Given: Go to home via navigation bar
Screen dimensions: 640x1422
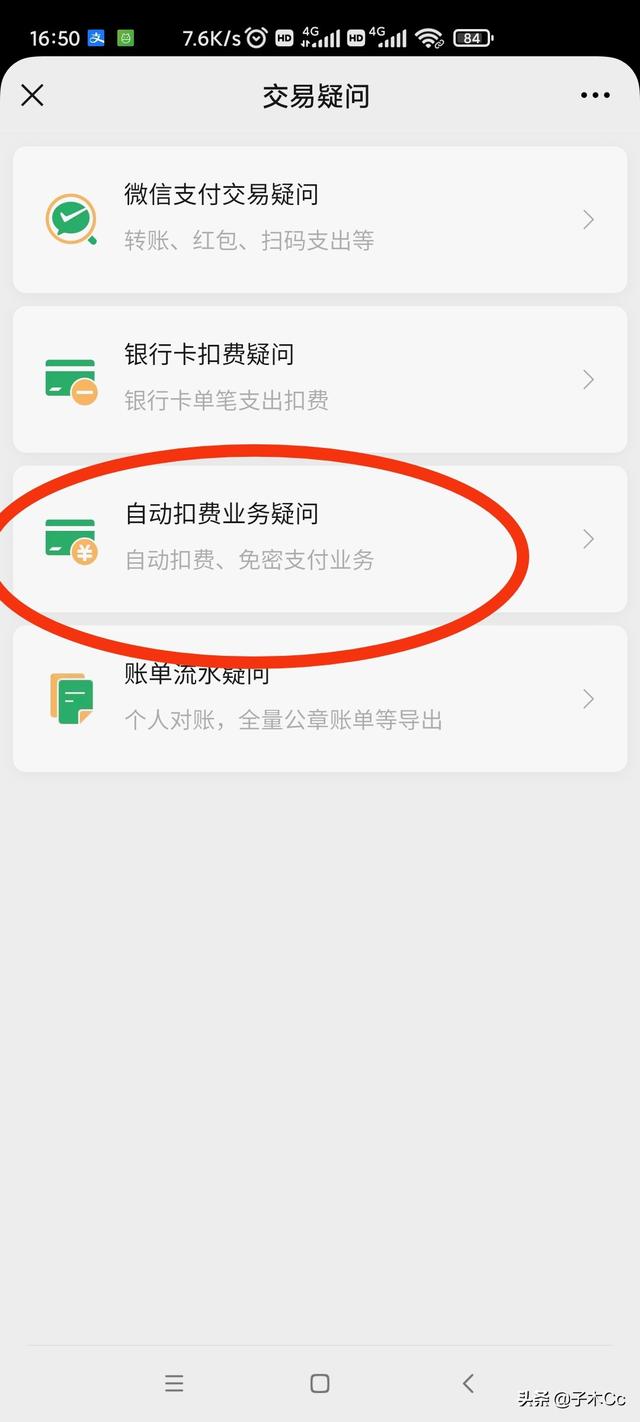Looking at the screenshot, I should (x=320, y=1383).
